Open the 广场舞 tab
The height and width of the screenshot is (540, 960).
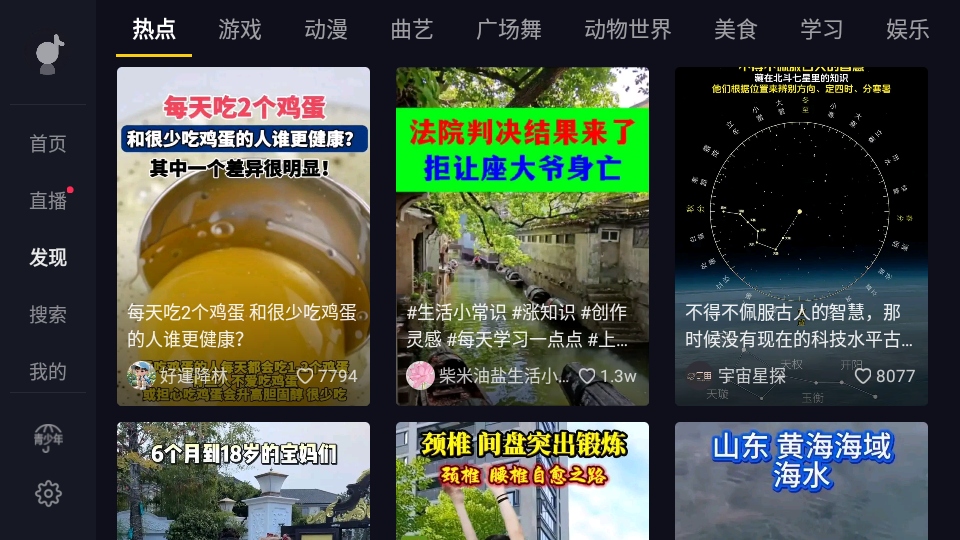tap(509, 30)
